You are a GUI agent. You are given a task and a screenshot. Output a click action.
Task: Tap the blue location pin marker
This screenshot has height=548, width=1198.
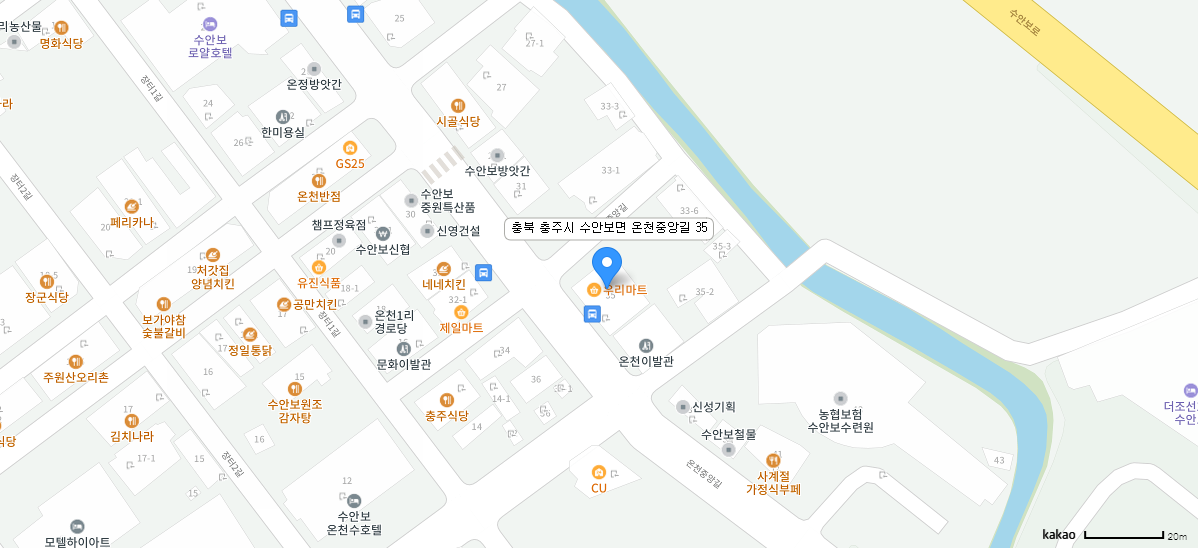[606, 264]
